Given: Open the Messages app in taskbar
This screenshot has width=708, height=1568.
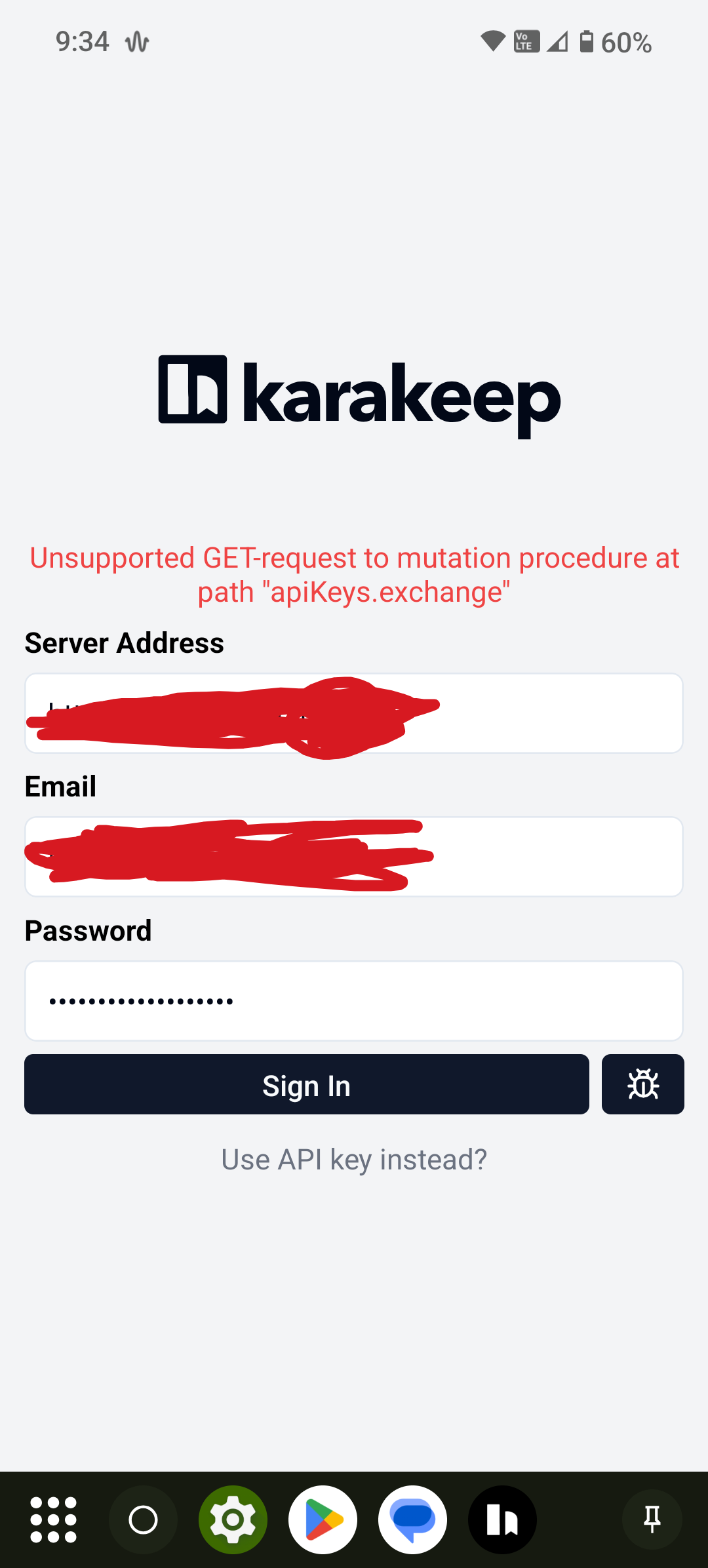Looking at the screenshot, I should tap(412, 1519).
